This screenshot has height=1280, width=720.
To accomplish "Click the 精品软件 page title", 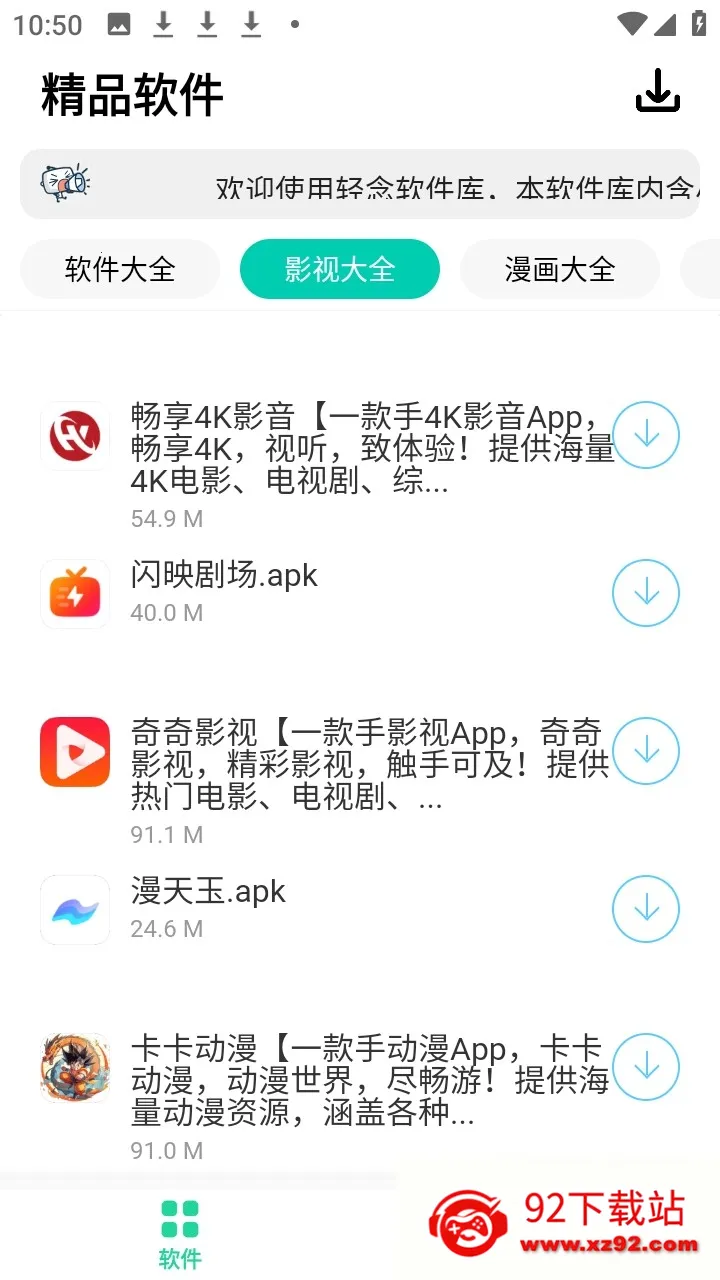I will click(131, 95).
